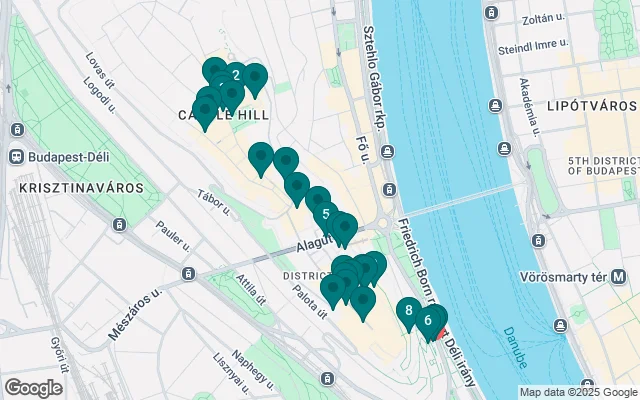Open the Google logo link

click(33, 387)
